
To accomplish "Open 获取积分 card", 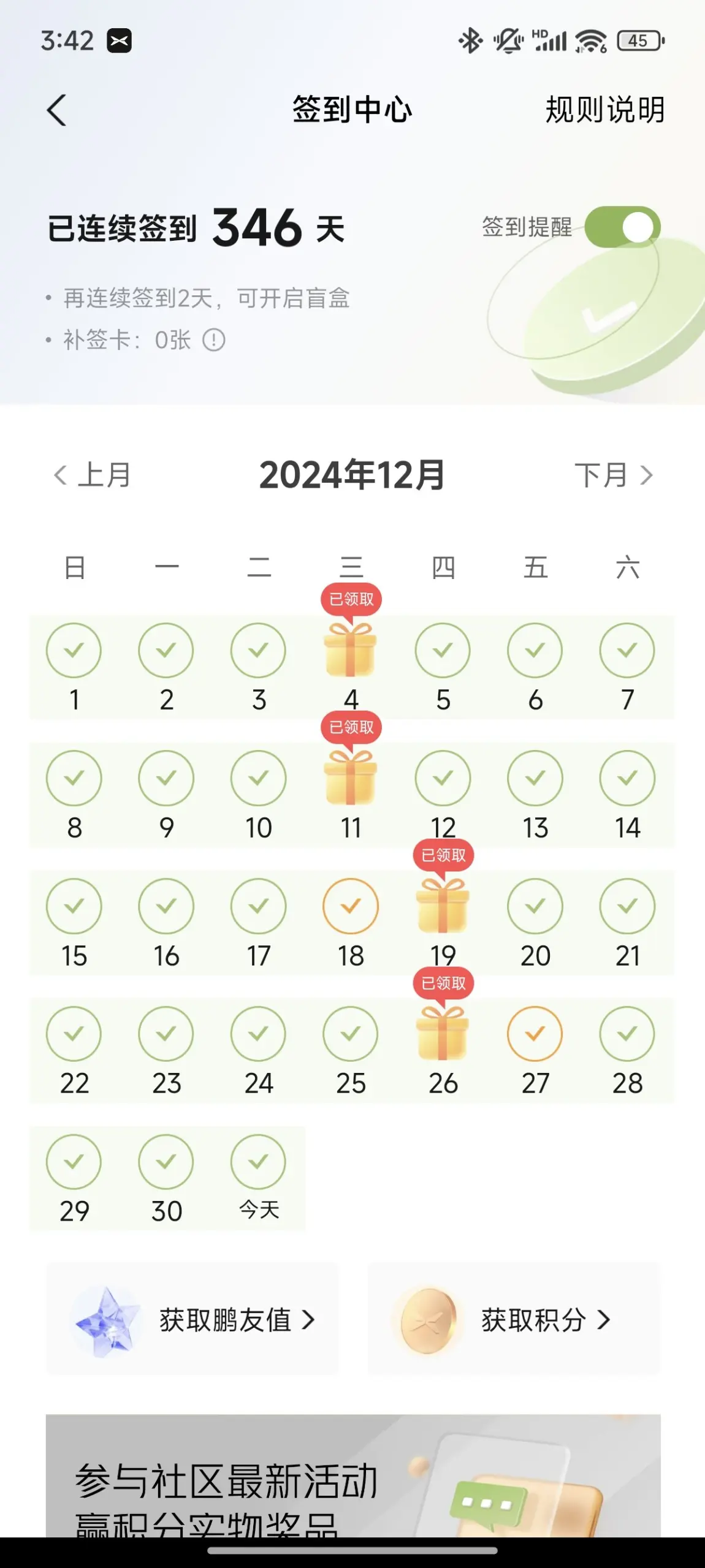I will click(x=514, y=1319).
